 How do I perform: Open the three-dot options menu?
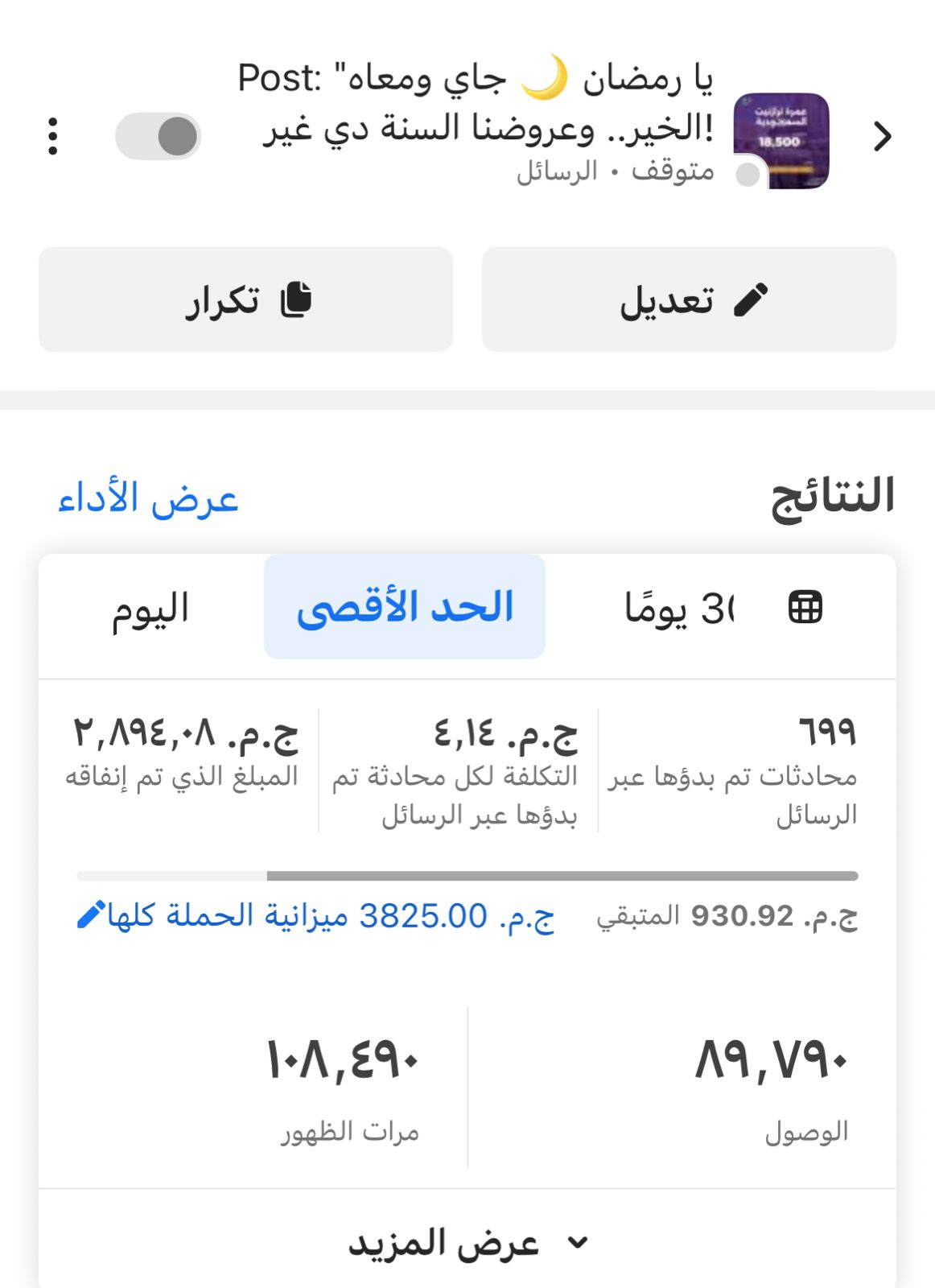tap(53, 135)
